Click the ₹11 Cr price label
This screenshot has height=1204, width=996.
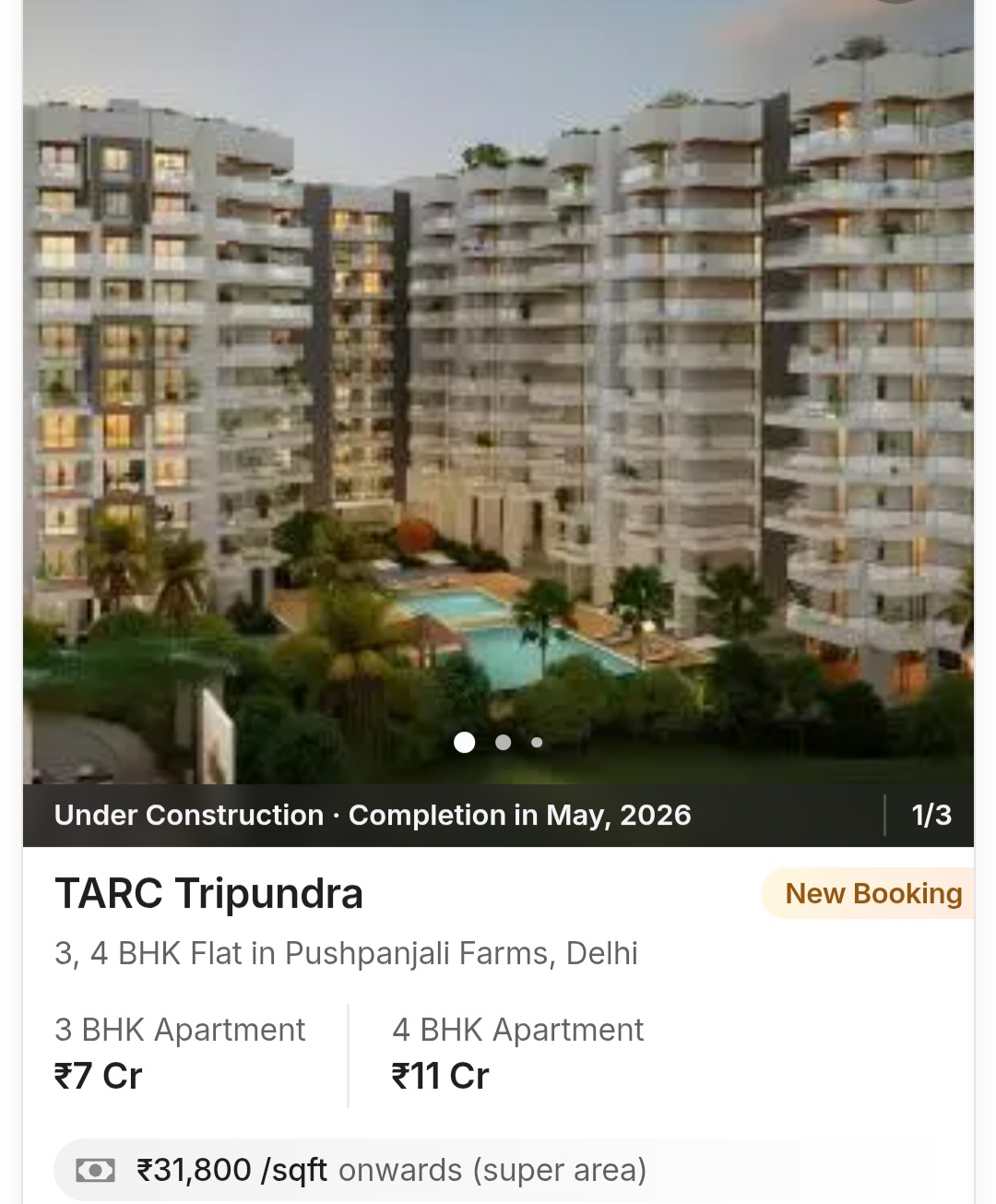click(x=440, y=1075)
